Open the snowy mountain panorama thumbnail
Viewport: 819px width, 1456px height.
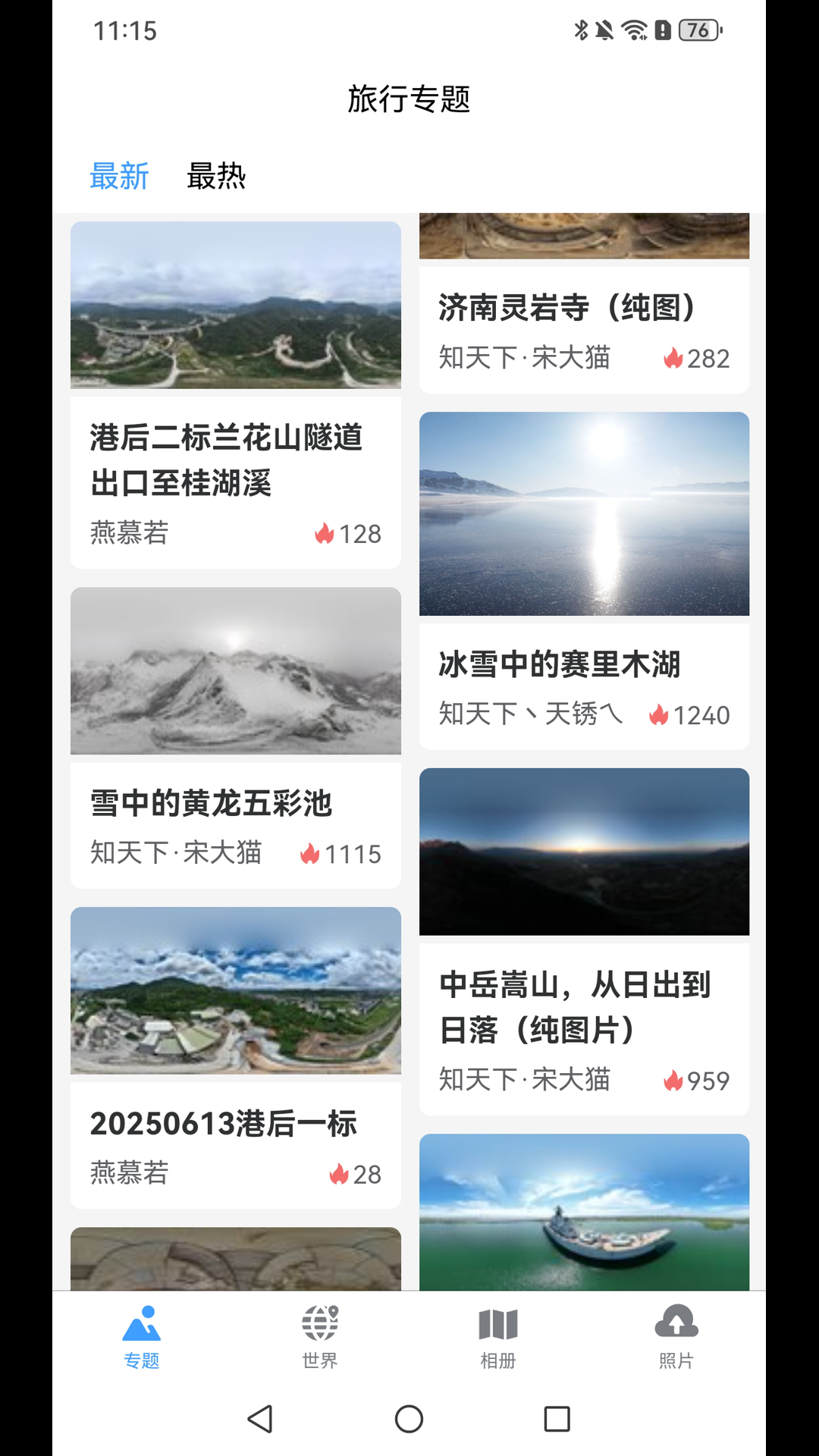235,671
